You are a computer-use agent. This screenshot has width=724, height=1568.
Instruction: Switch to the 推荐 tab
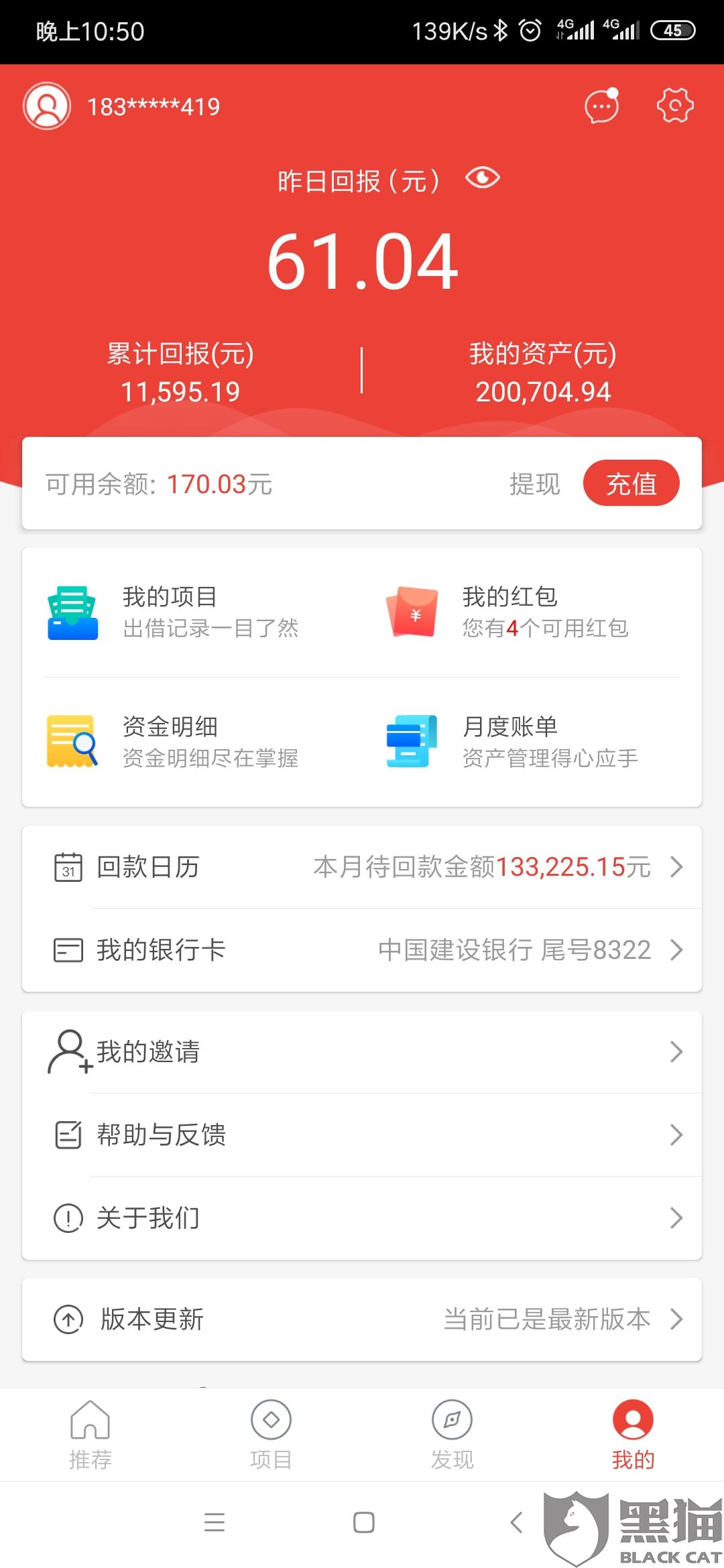point(90,1435)
